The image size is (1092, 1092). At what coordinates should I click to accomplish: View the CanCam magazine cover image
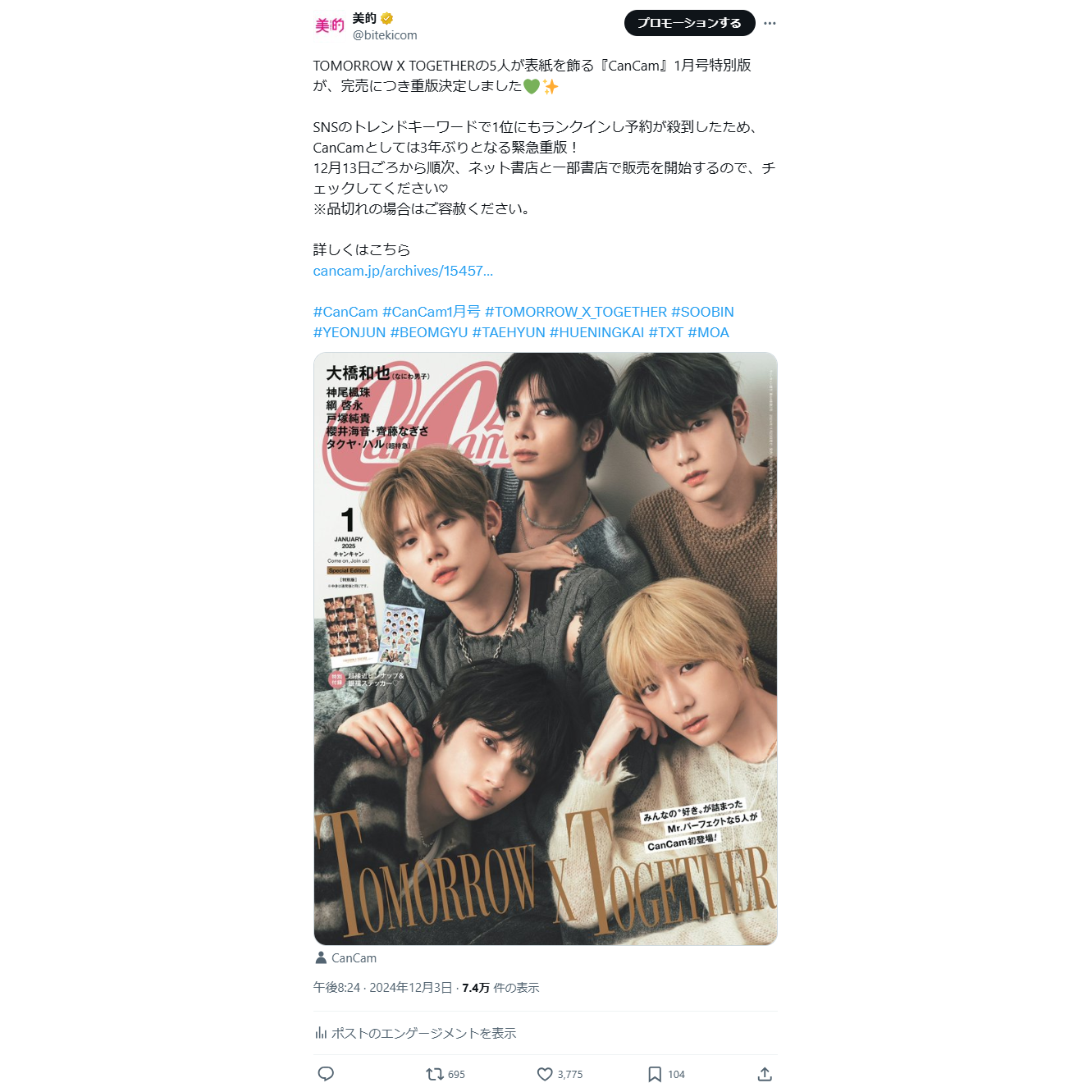click(545, 648)
